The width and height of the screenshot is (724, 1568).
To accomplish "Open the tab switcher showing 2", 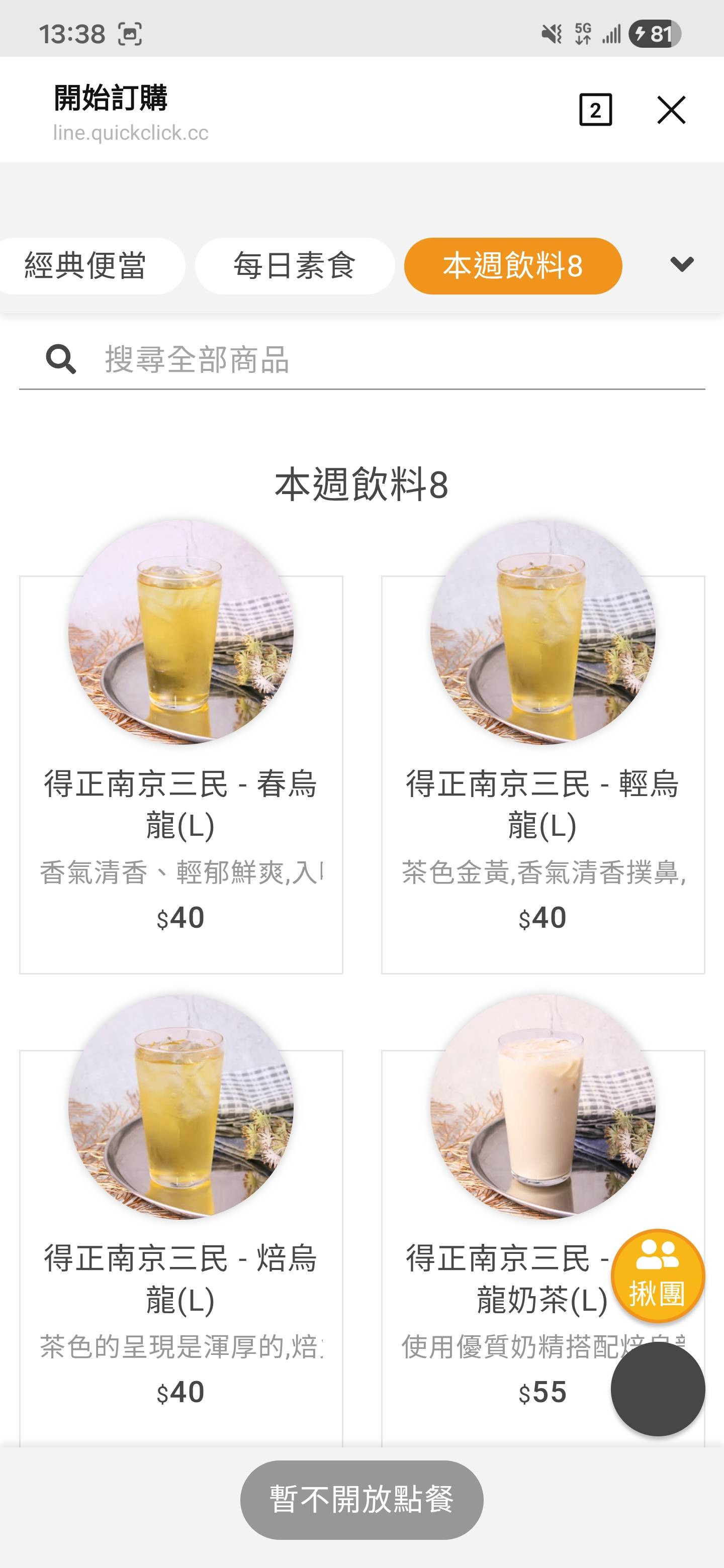I will point(595,110).
